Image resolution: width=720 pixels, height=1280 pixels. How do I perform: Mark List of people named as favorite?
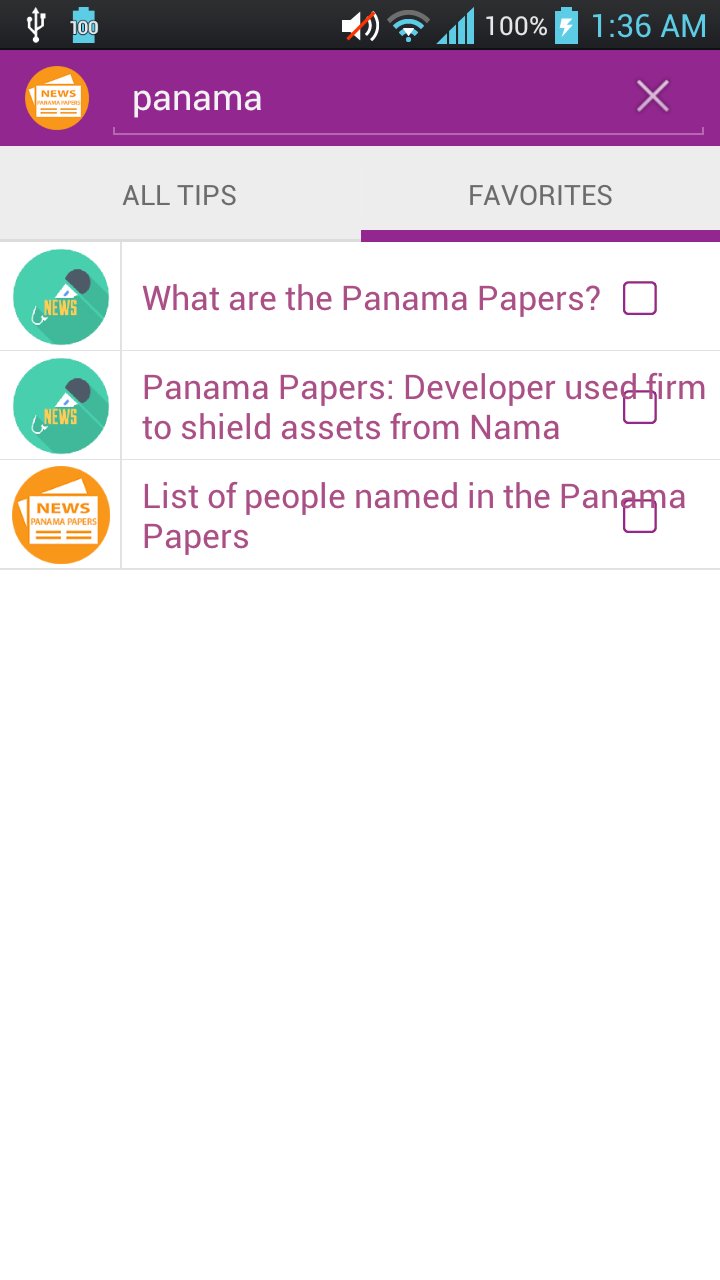(x=640, y=516)
